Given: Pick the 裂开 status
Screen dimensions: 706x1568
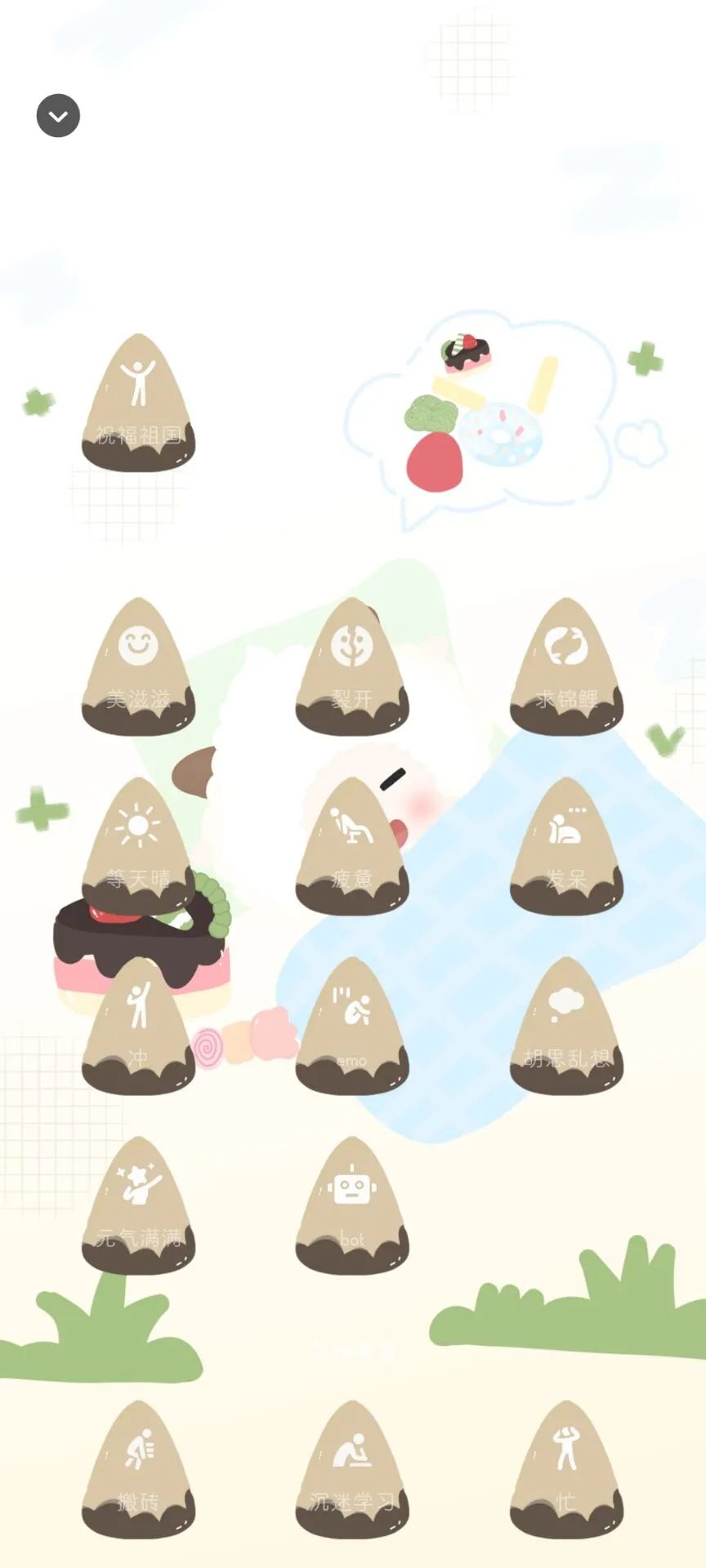Looking at the screenshot, I should 352,666.
